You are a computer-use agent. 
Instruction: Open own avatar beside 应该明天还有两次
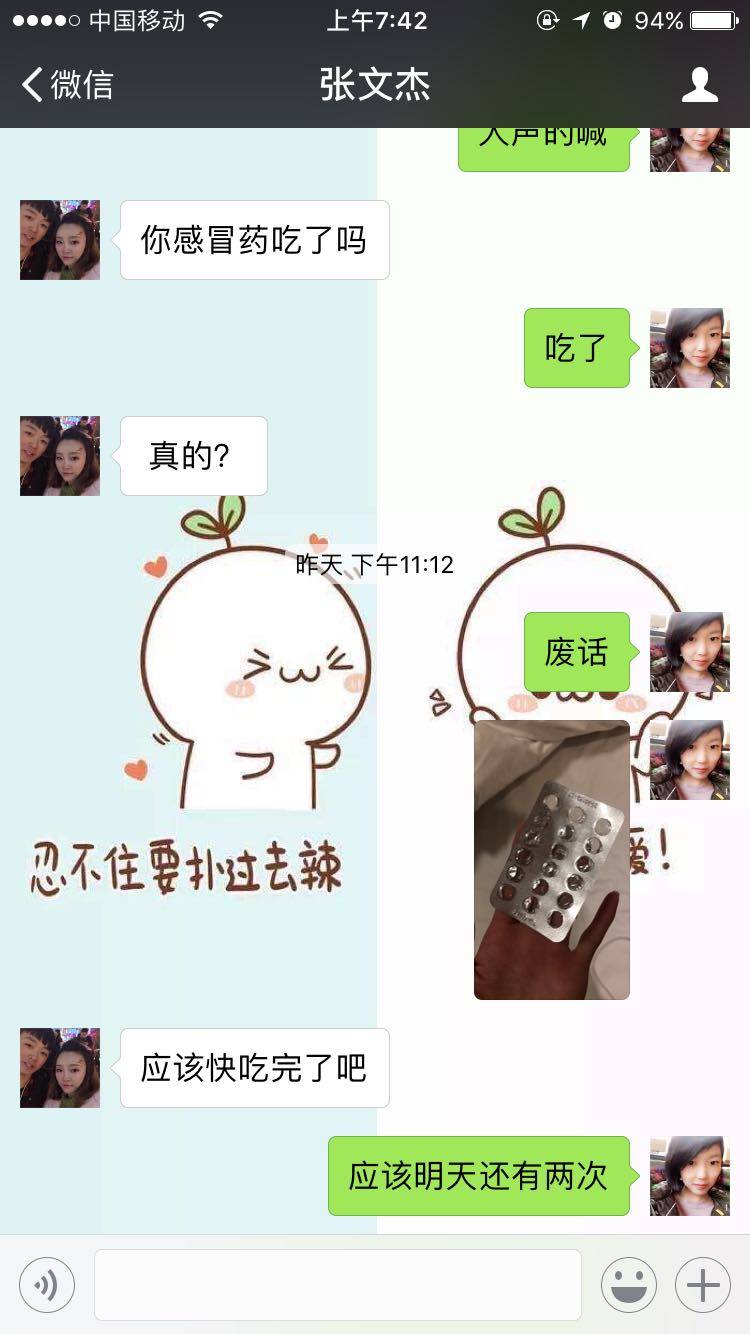tap(690, 1176)
